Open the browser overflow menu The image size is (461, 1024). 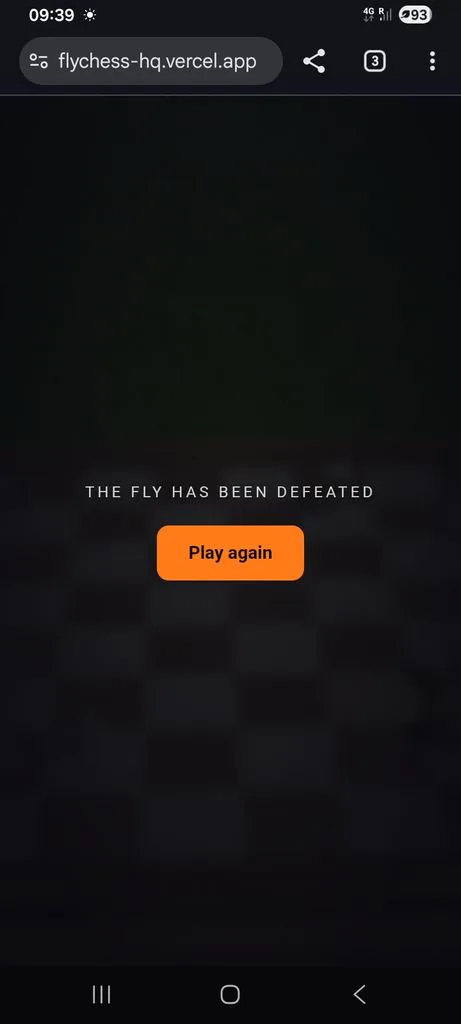click(x=432, y=61)
